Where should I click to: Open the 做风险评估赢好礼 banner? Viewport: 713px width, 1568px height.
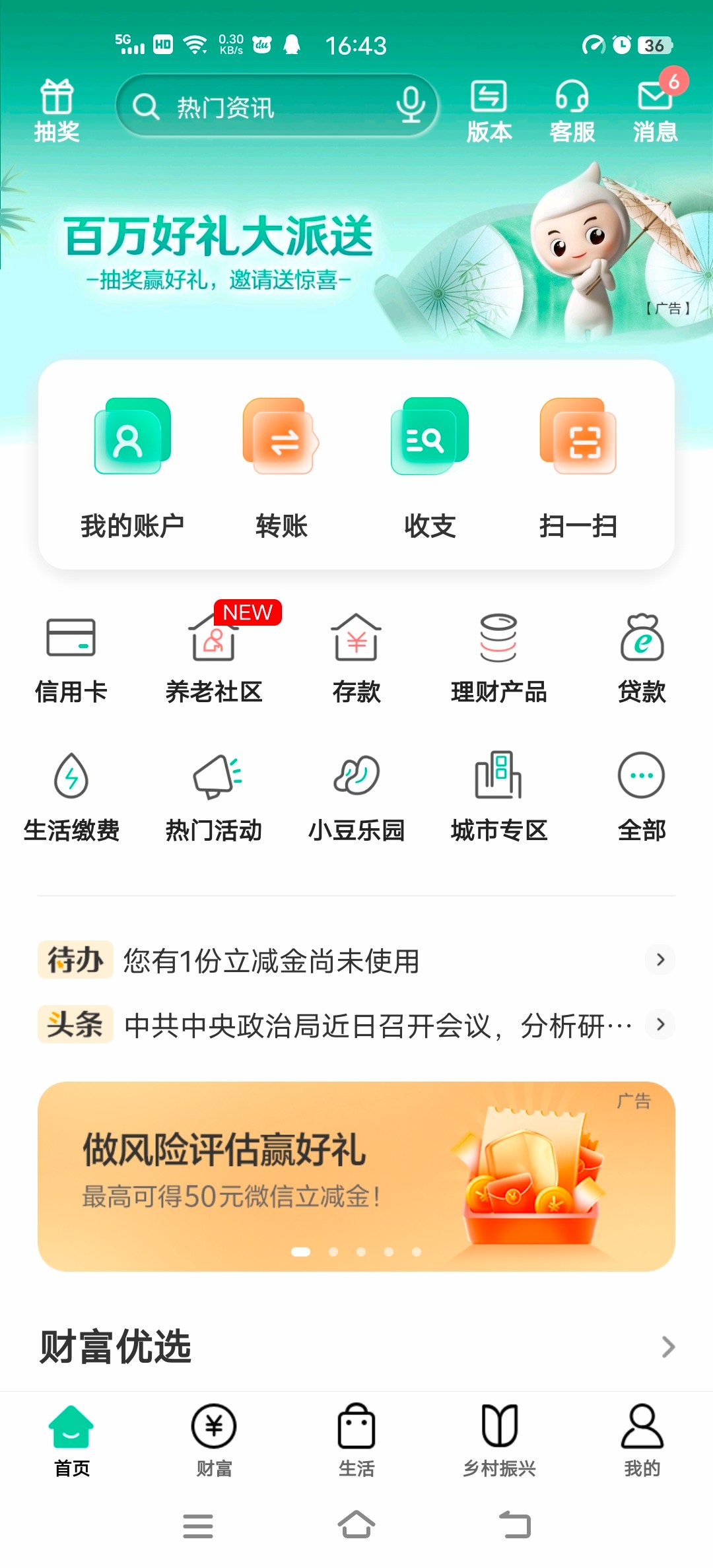coord(356,1176)
